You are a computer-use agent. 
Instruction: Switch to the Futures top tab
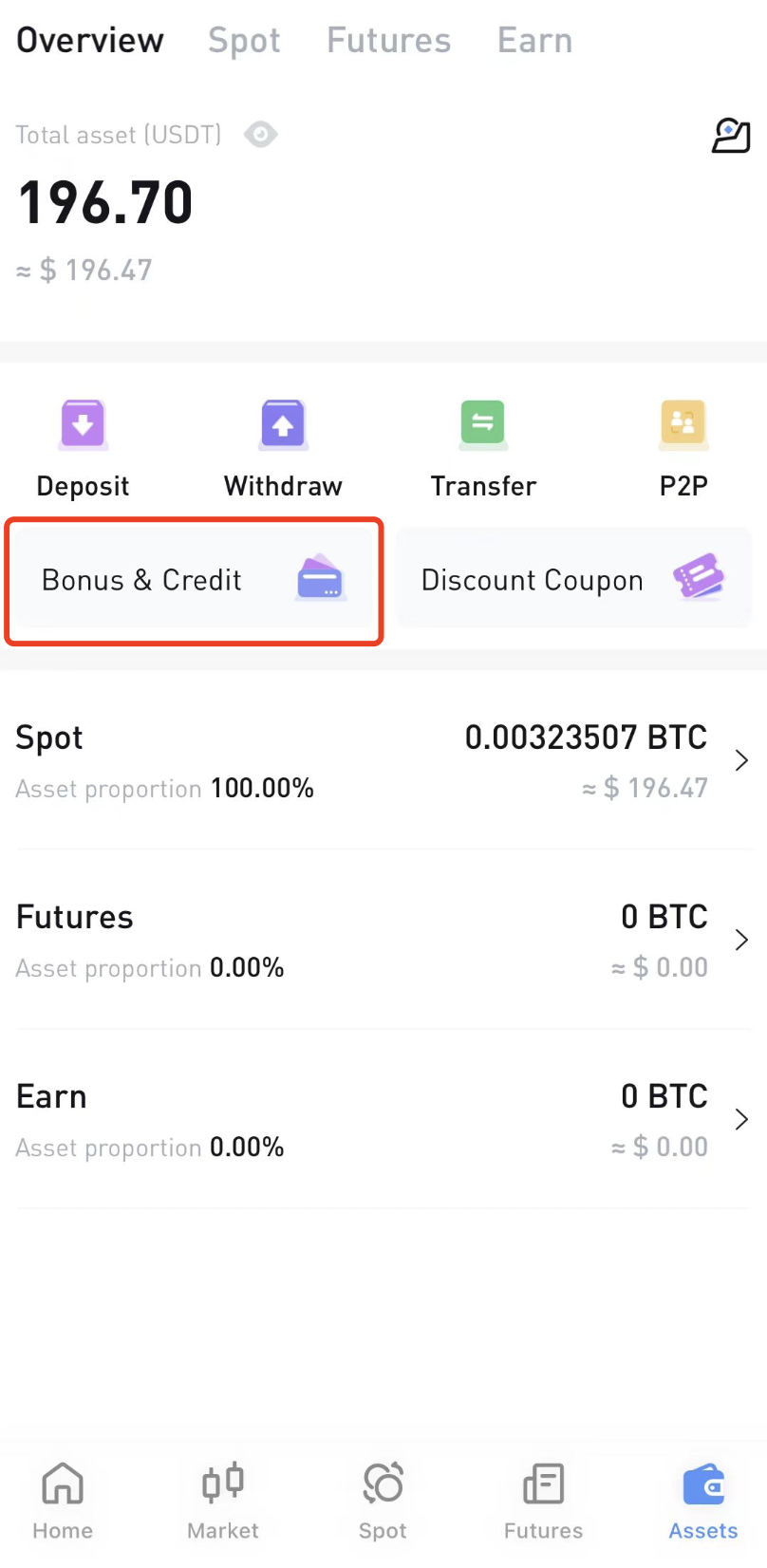(388, 41)
